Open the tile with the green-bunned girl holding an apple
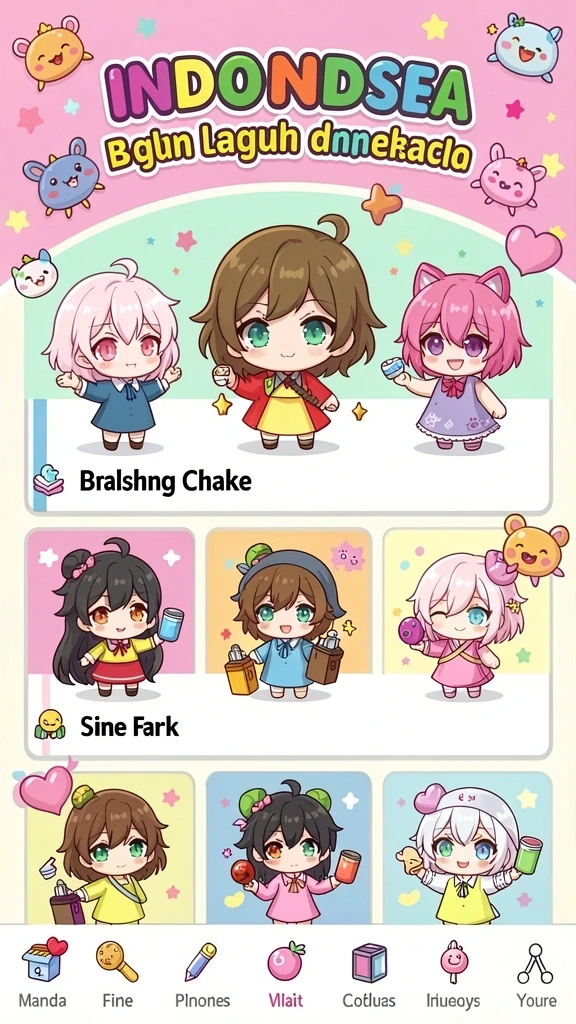Screen dimensions: 576x1024 click(x=289, y=848)
